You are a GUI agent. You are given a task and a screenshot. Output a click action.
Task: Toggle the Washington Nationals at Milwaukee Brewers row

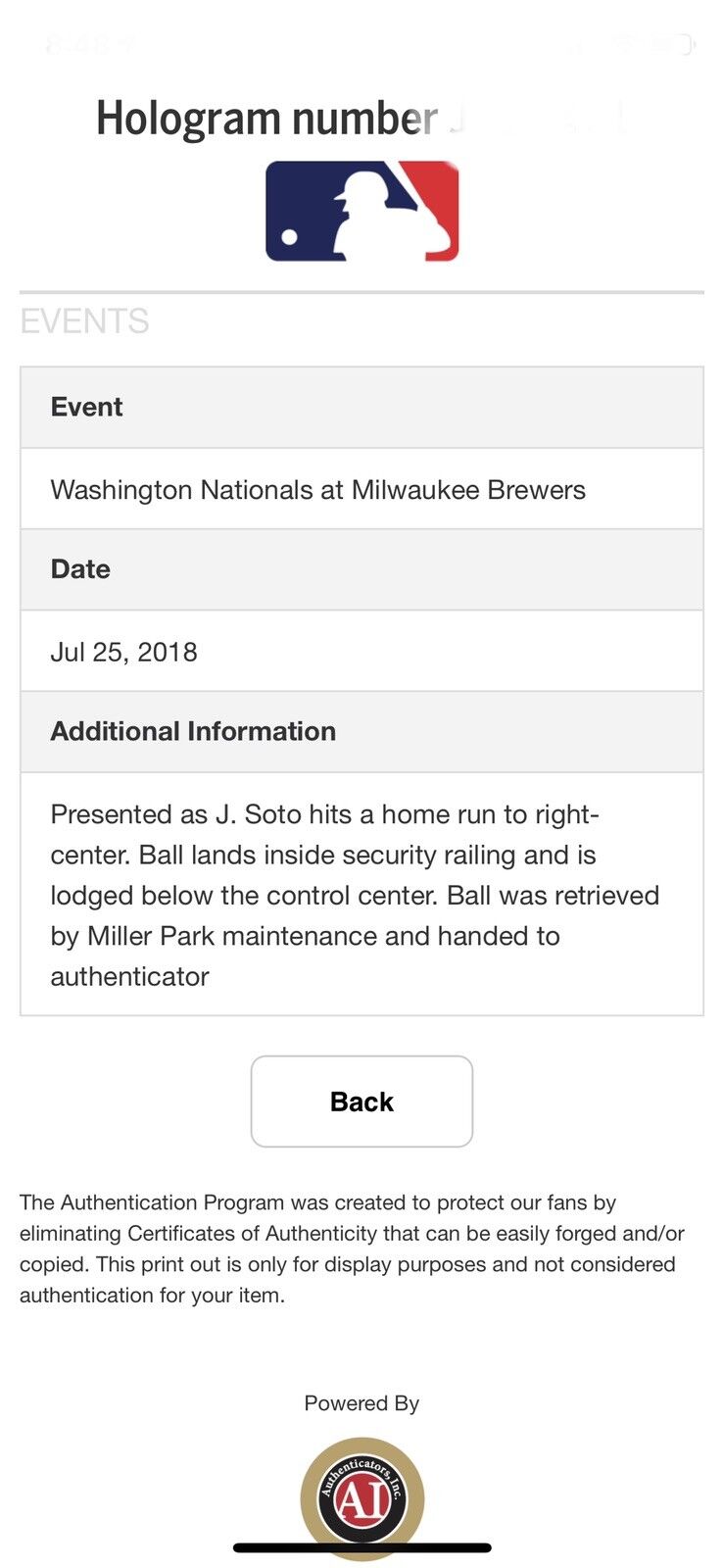click(x=361, y=488)
